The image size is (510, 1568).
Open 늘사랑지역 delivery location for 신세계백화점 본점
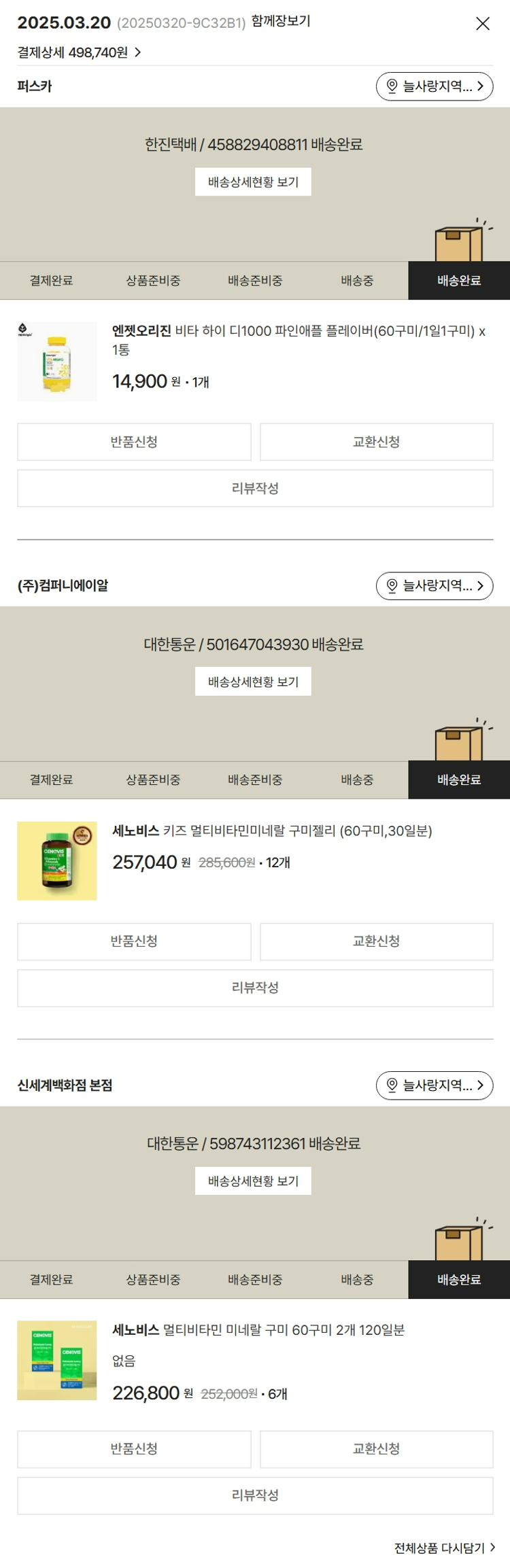tap(434, 1085)
